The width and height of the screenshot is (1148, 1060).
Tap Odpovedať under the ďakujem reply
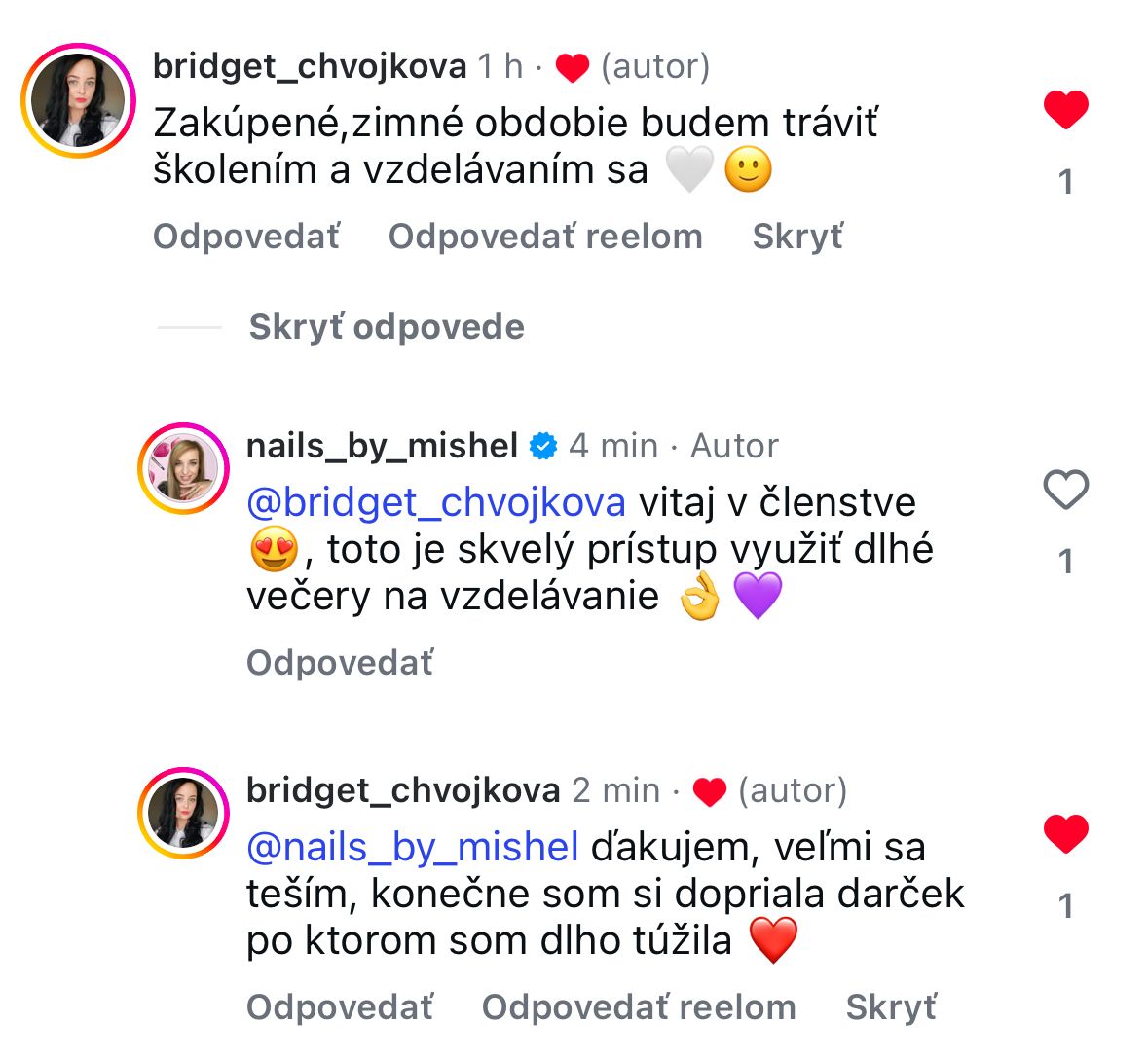pos(340,1007)
